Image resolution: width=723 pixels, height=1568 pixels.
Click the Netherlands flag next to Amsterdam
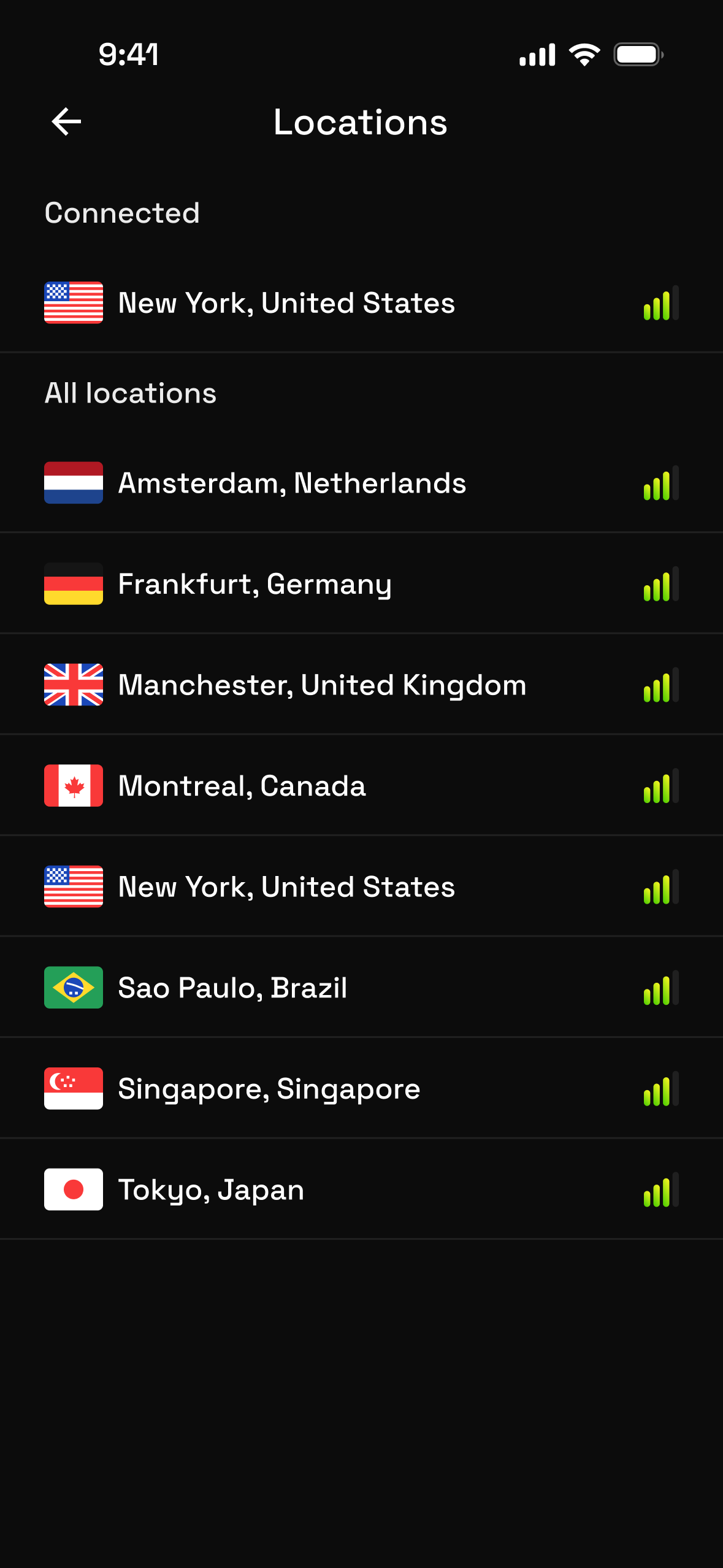coord(72,483)
